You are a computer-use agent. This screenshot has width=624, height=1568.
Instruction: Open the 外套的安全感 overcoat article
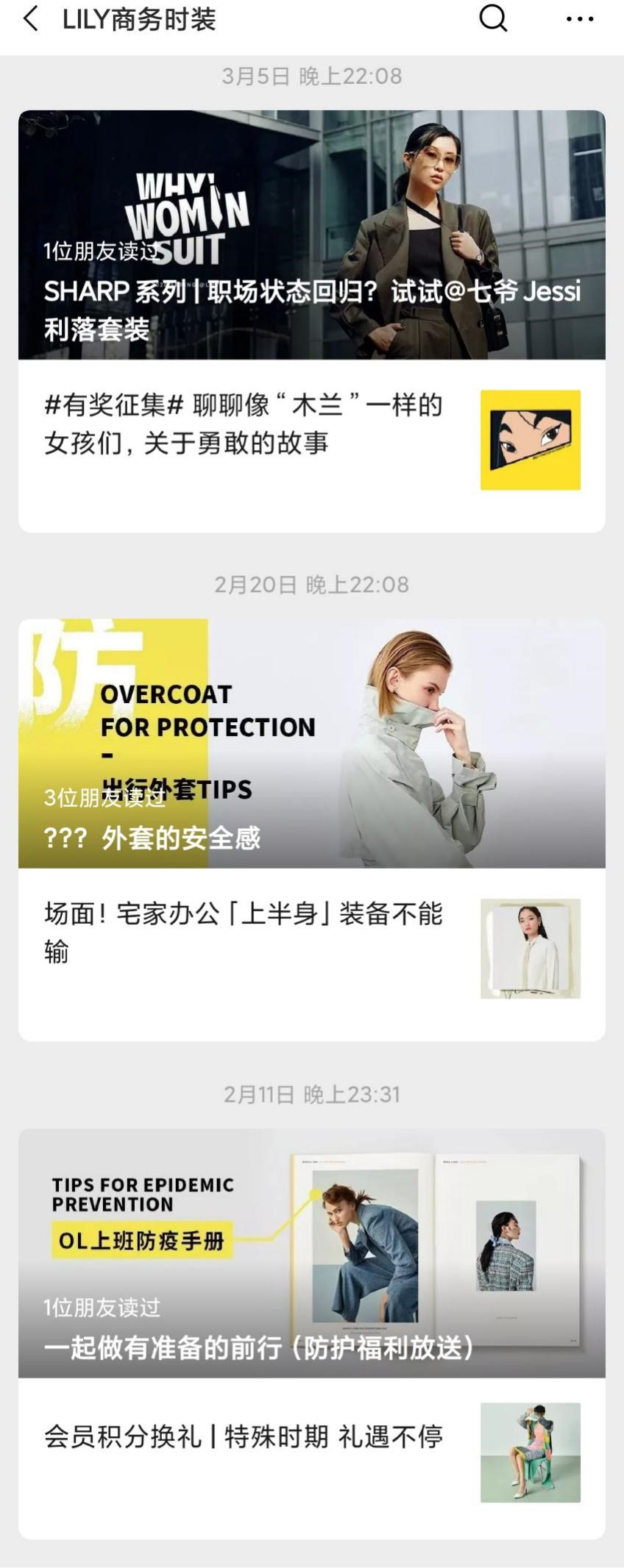pos(312,744)
